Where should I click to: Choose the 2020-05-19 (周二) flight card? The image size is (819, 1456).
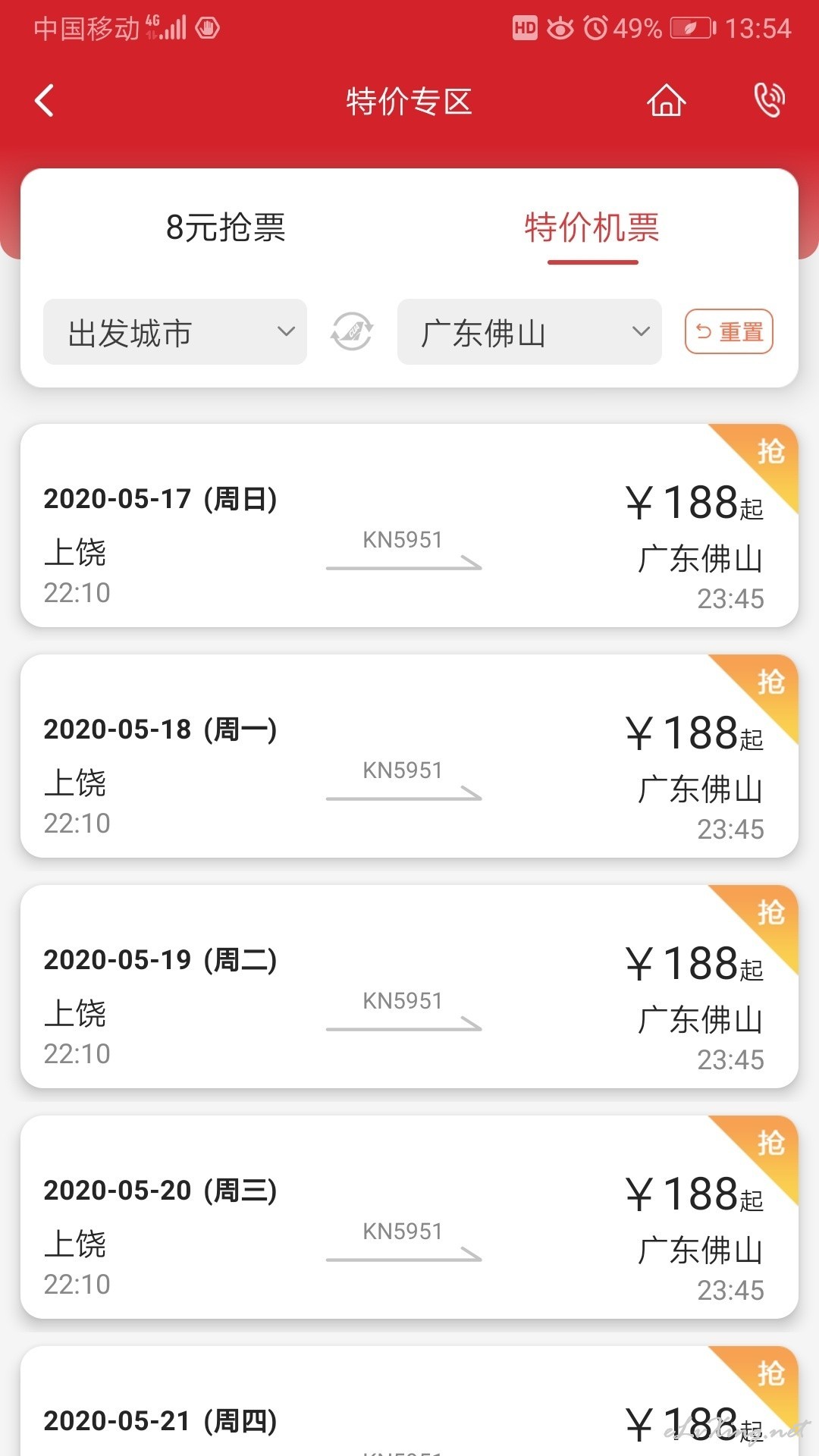(409, 987)
